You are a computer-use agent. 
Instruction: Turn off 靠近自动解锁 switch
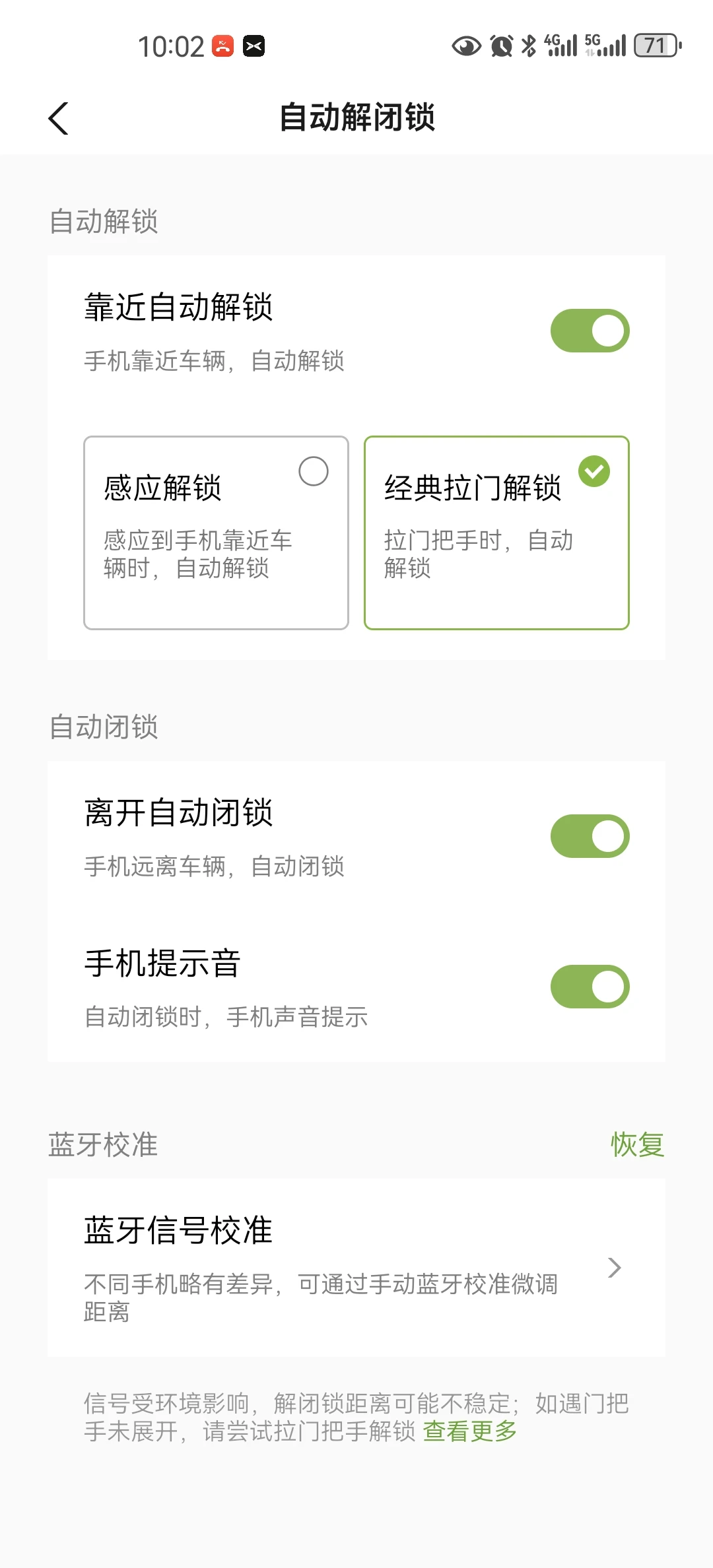(590, 331)
